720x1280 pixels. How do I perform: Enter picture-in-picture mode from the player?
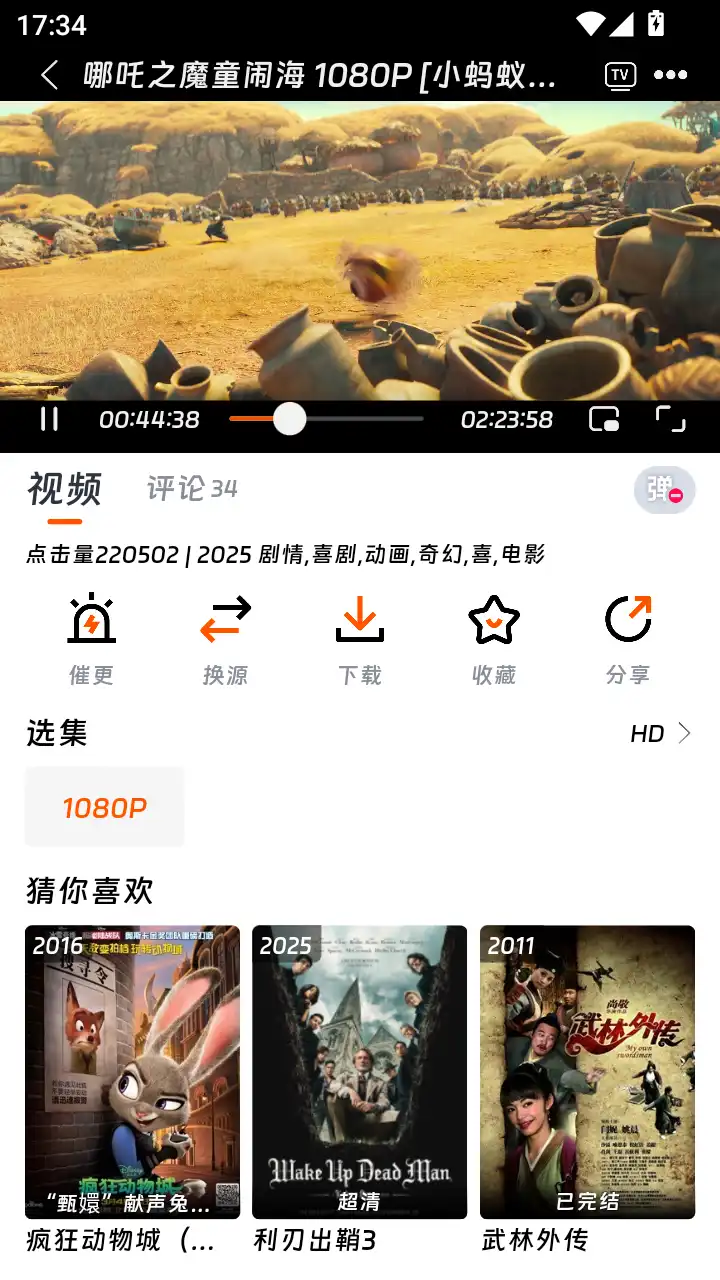602,420
